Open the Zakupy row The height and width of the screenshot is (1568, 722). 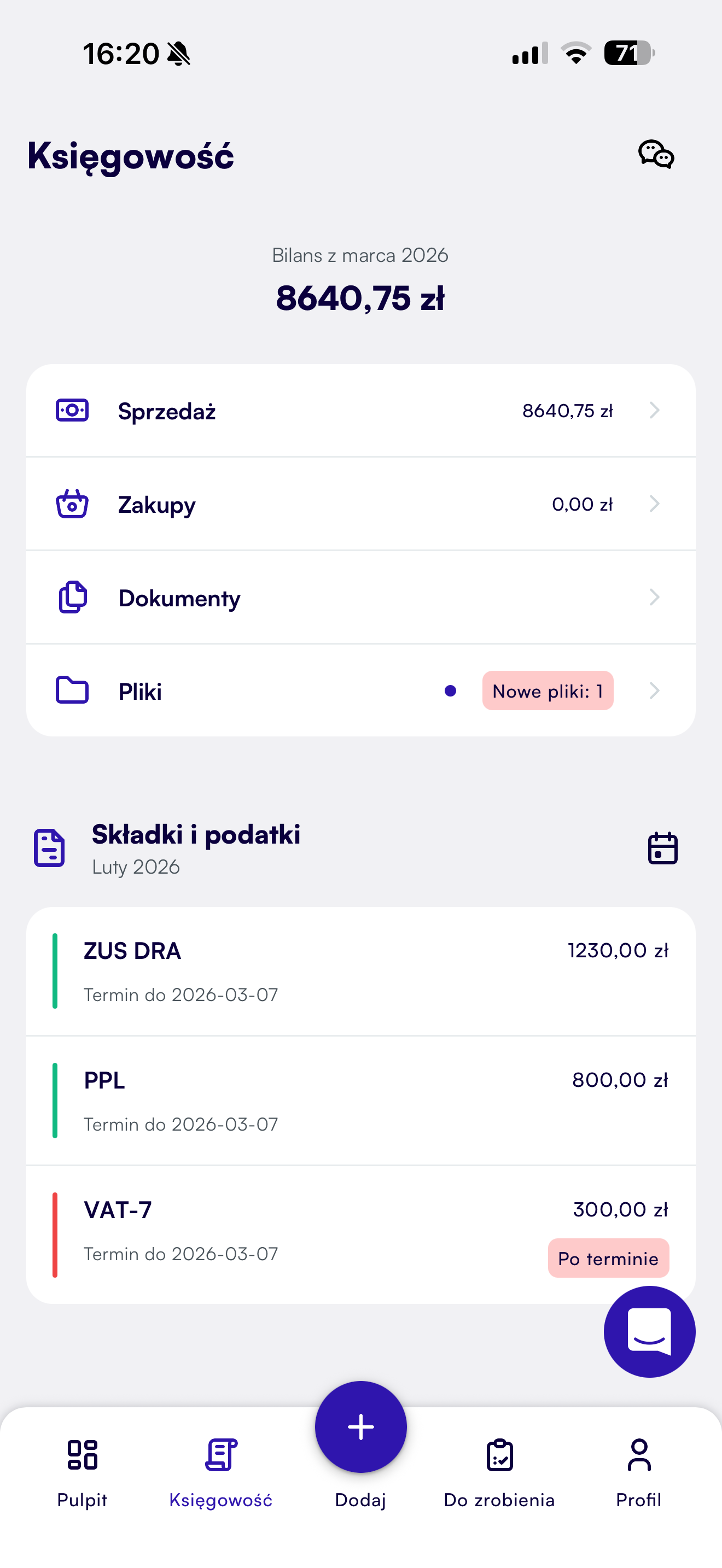pos(361,504)
